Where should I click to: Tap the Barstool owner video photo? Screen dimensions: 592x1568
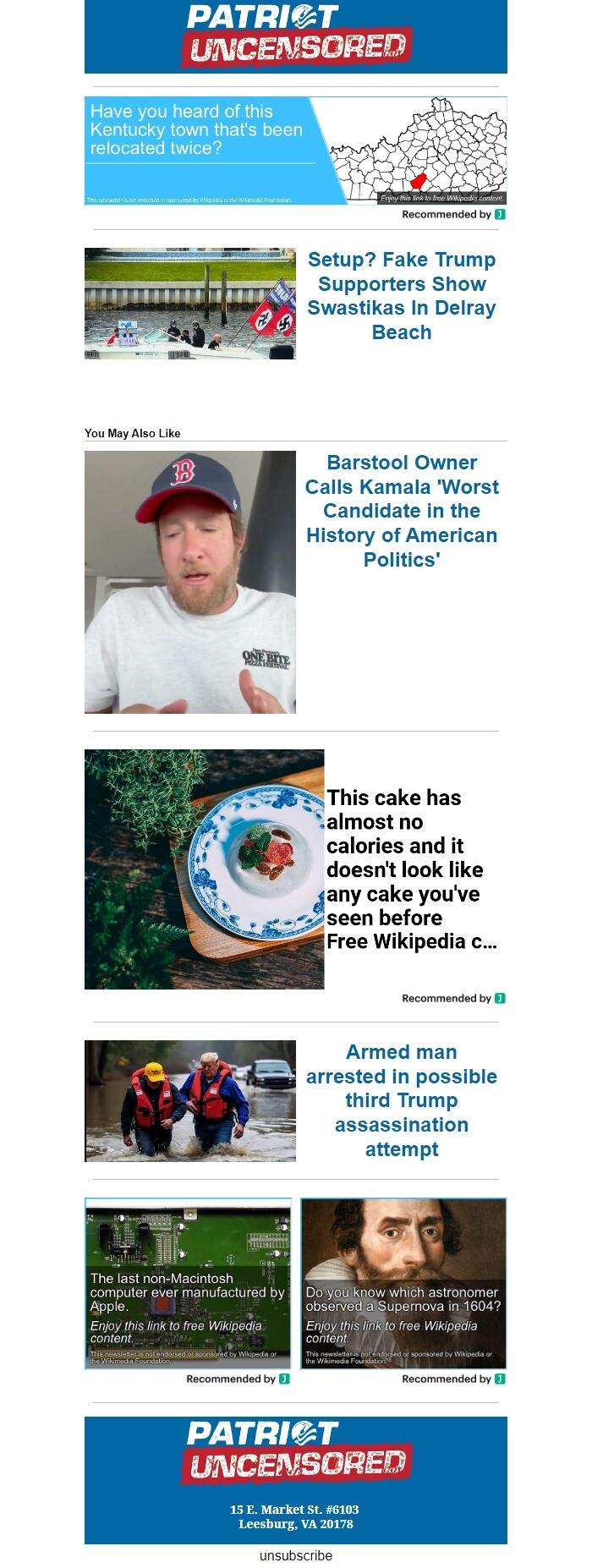pos(190,582)
